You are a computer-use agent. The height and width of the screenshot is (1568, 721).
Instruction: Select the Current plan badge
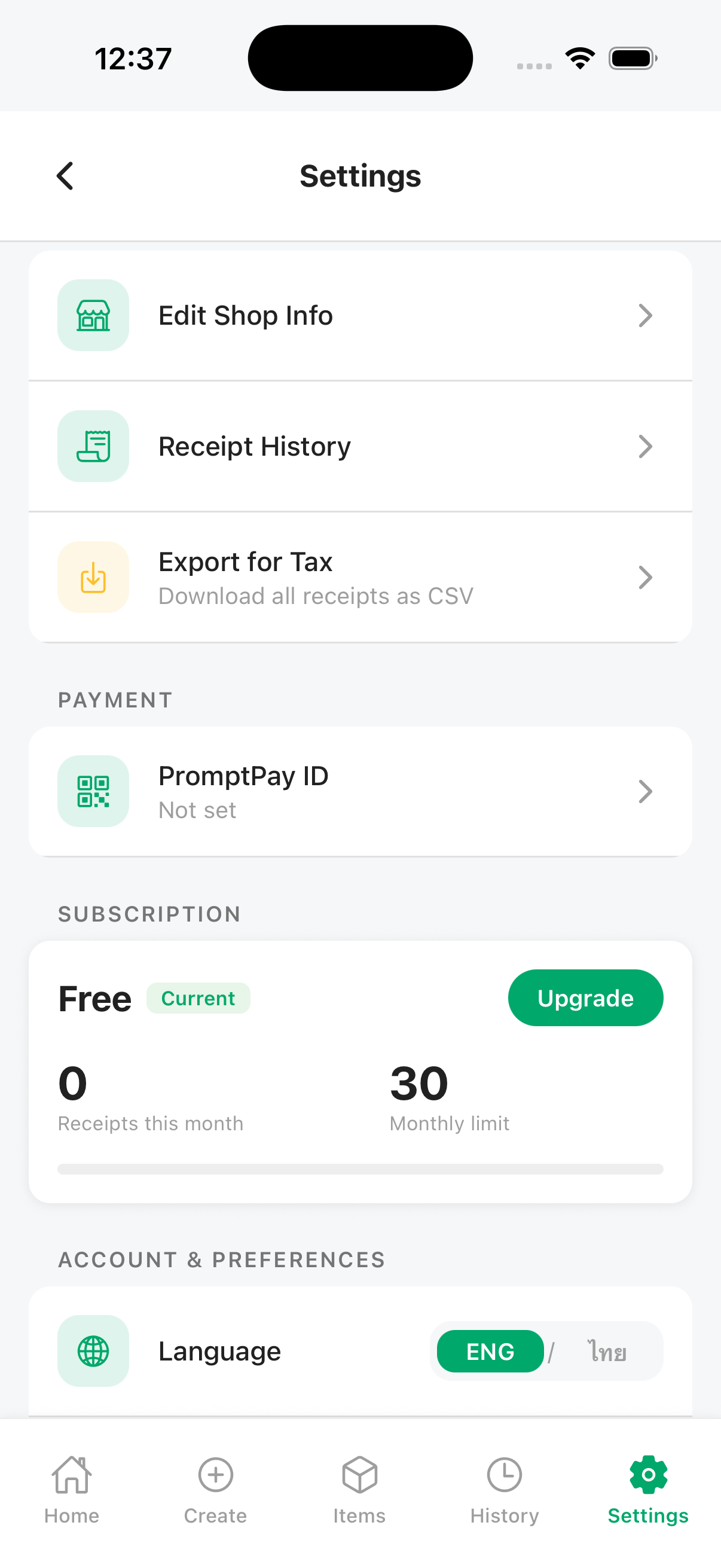click(198, 997)
